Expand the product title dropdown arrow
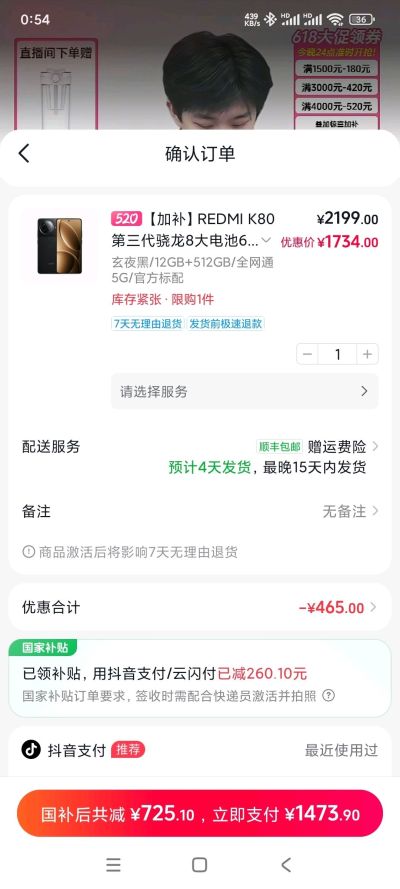This screenshot has width=400, height=889. 266,240
